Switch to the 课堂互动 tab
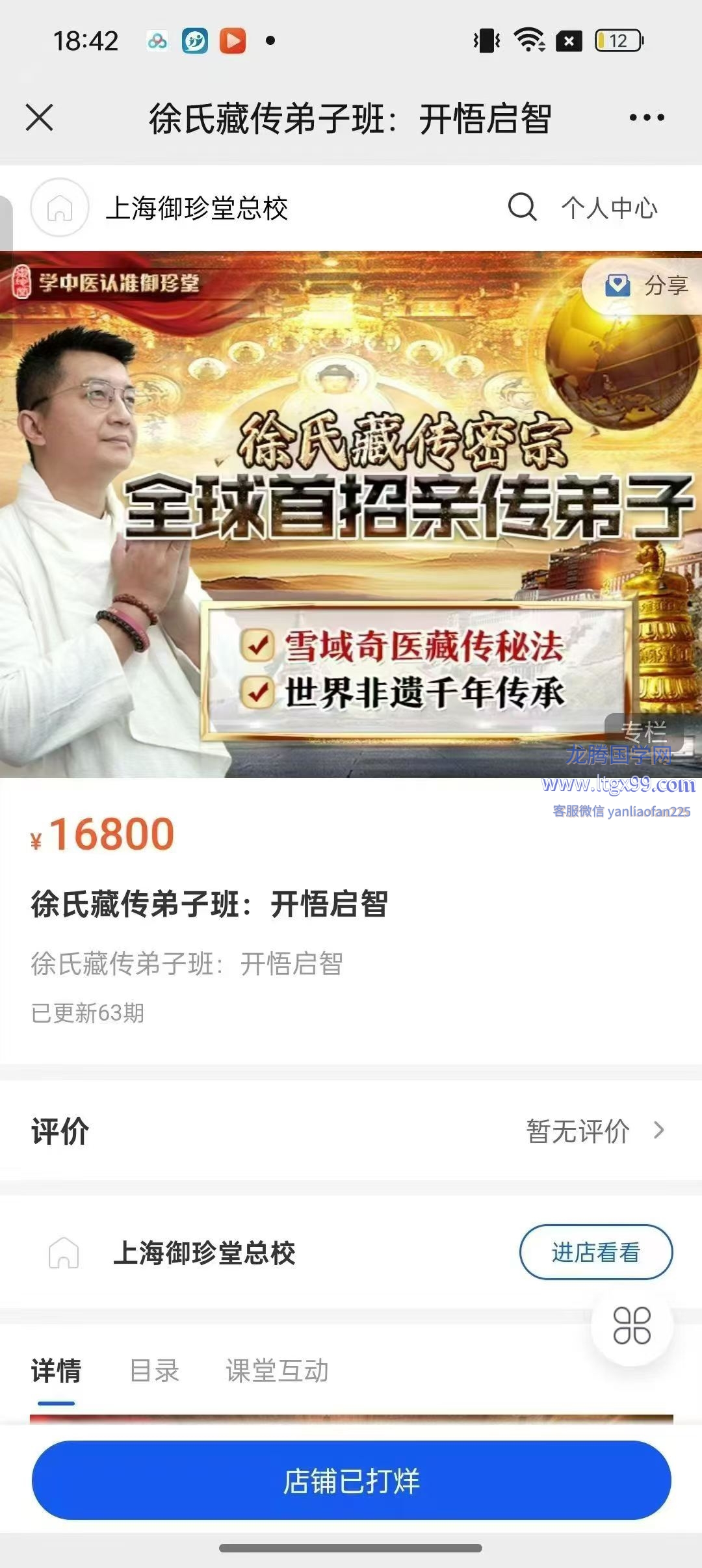This screenshot has height=1568, width=702. (277, 1371)
